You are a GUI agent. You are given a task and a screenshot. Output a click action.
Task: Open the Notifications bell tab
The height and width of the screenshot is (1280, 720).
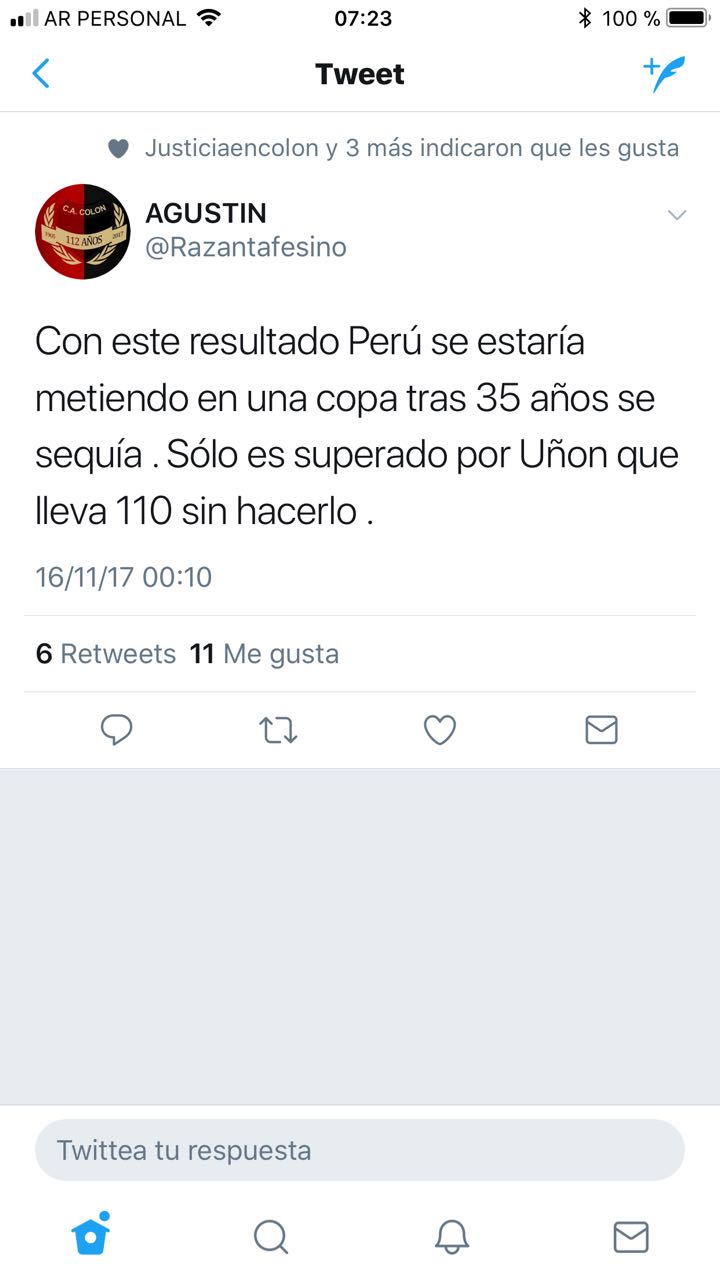point(452,1237)
